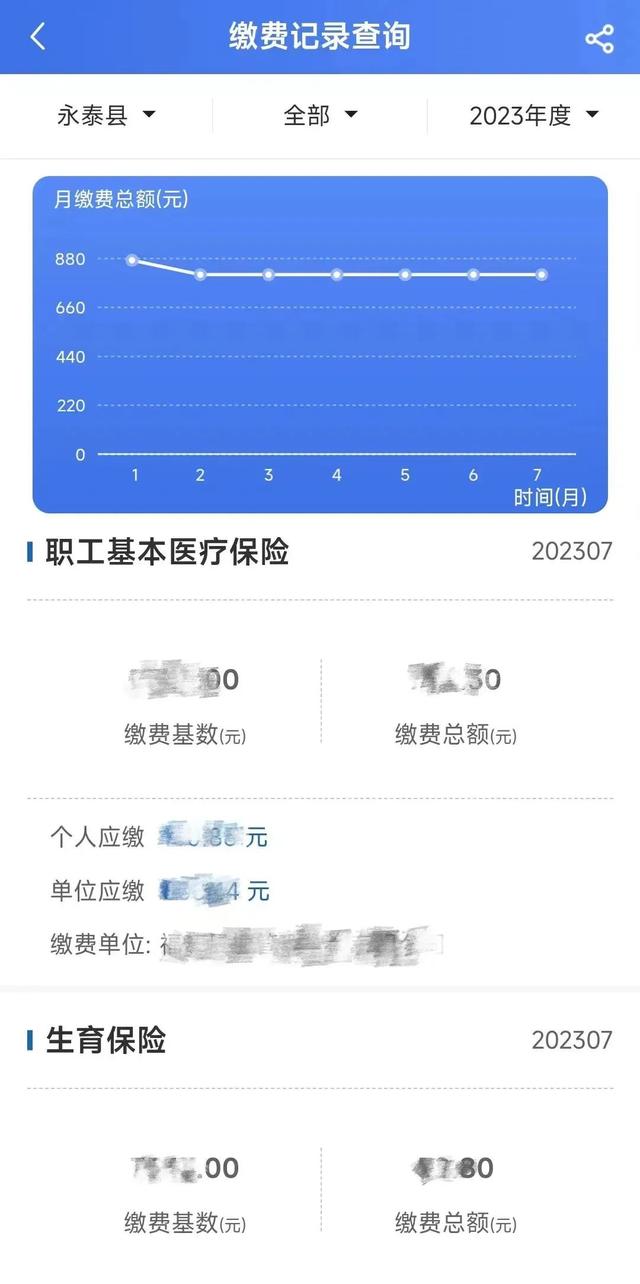The height and width of the screenshot is (1284, 640).
Task: Open the 永泰县 region dropdown
Action: pyautogui.click(x=106, y=116)
